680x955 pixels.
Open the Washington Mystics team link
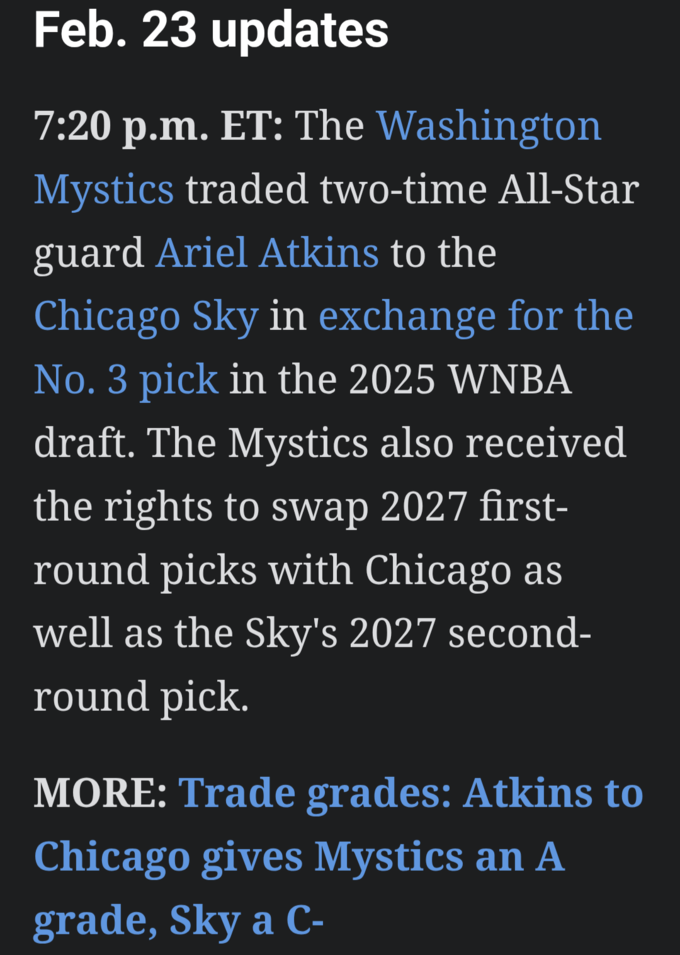click(x=488, y=127)
